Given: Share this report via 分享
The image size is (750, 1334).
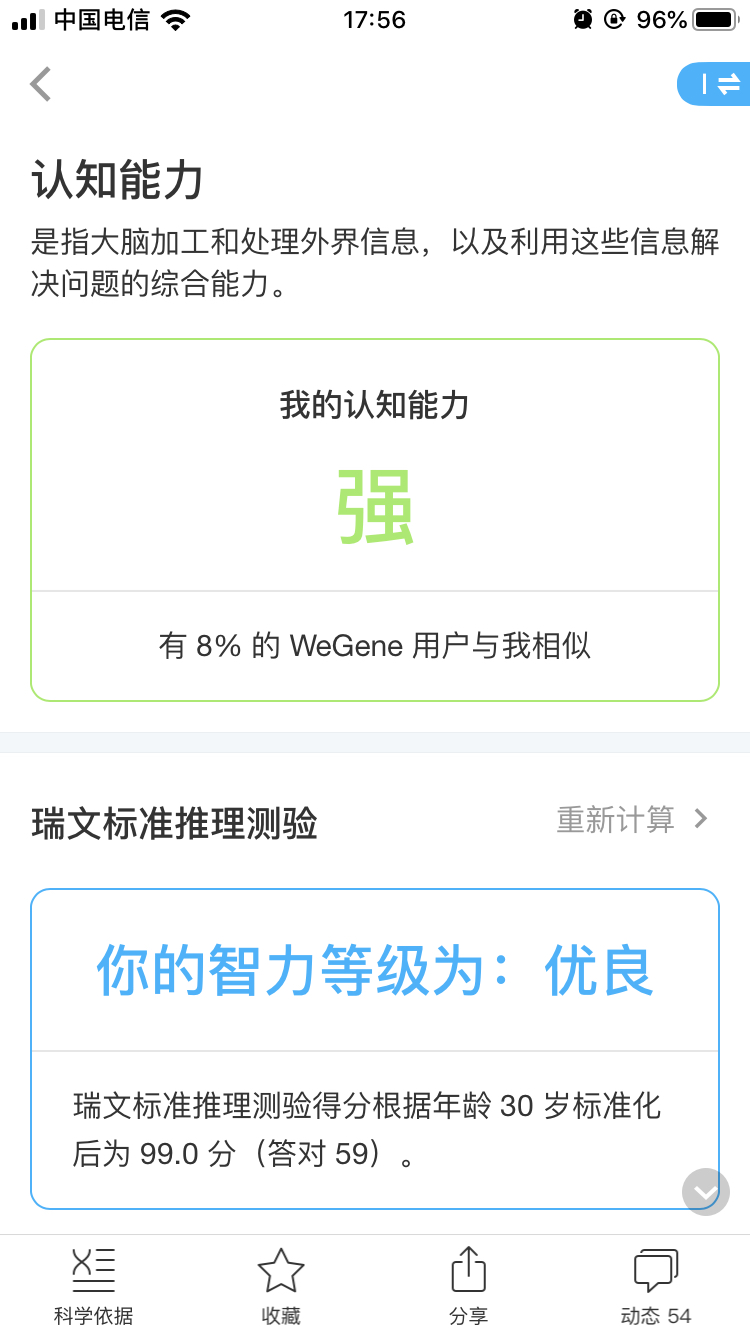Looking at the screenshot, I should point(468,1286).
